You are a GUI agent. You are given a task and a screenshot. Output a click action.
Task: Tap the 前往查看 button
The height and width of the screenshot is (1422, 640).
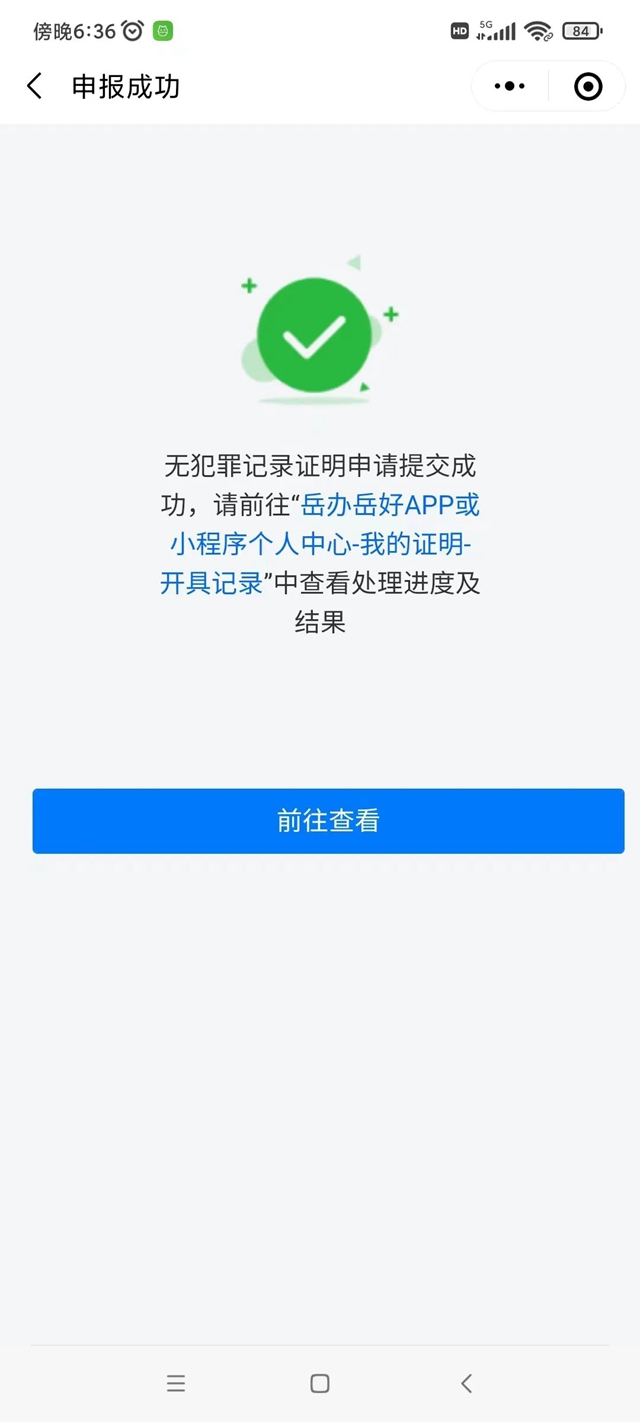(x=328, y=821)
